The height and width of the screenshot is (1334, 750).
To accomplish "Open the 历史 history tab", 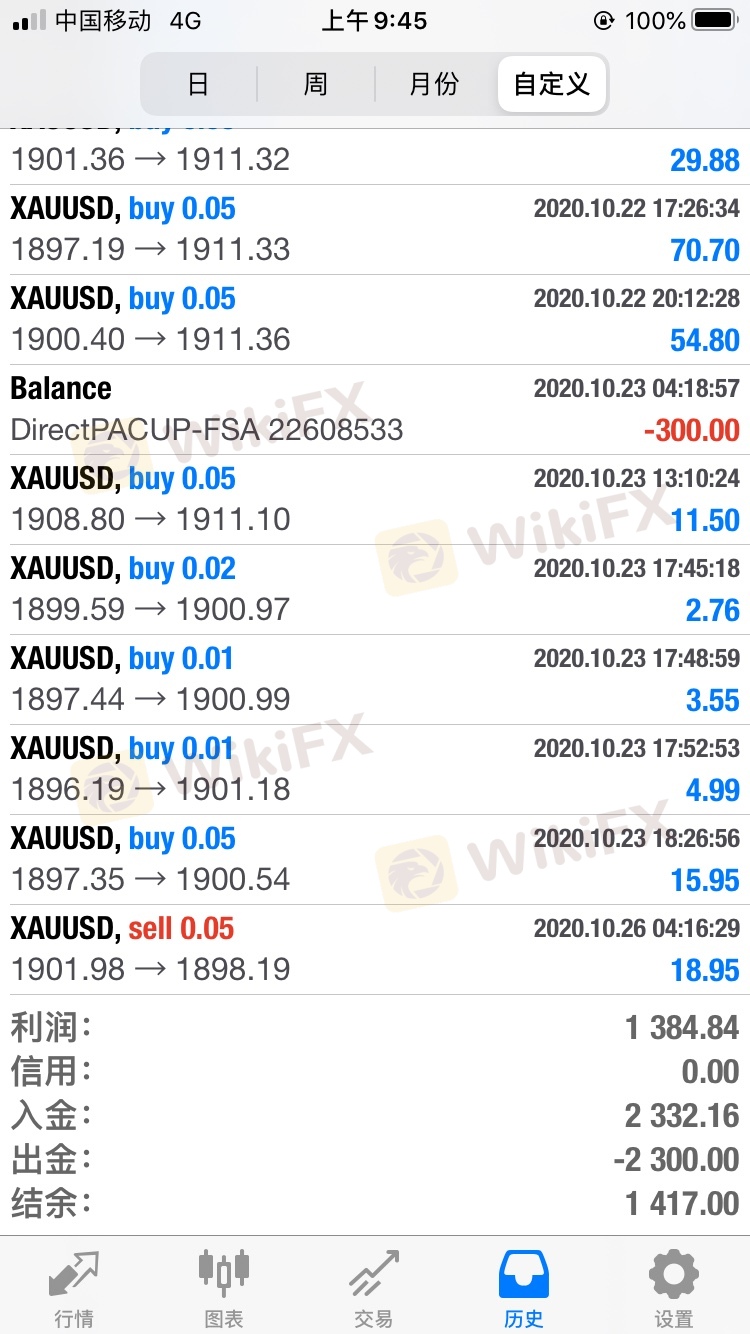I will click(x=524, y=1288).
